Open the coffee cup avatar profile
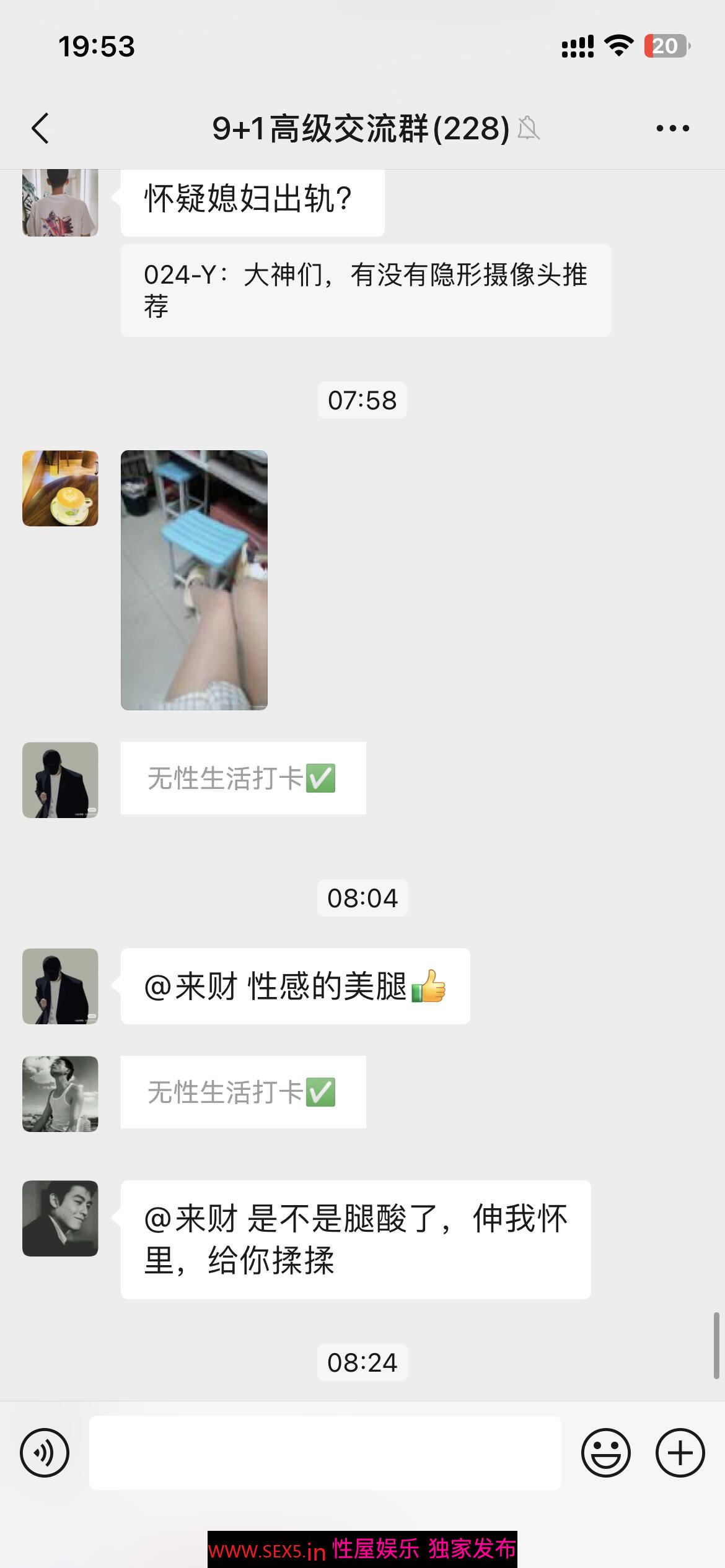The image size is (725, 1568). tap(60, 489)
